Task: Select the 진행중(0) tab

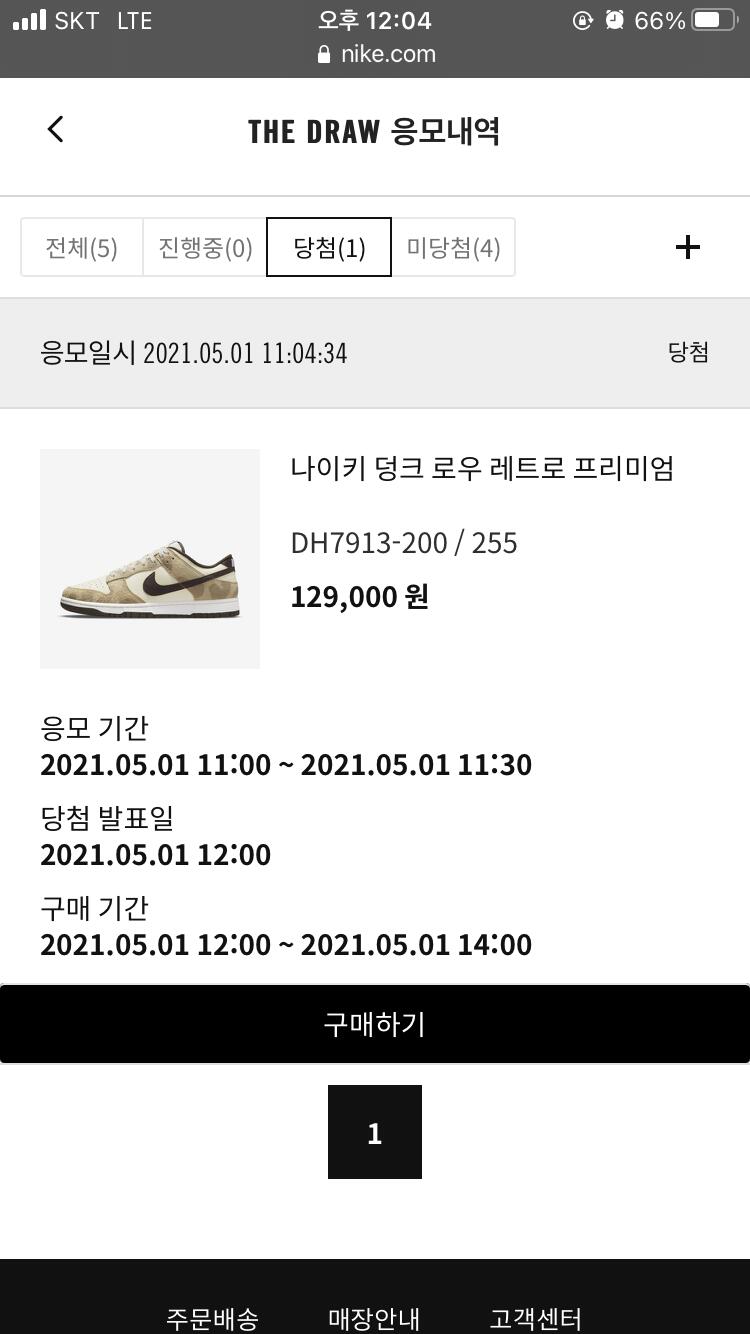Action: point(205,247)
